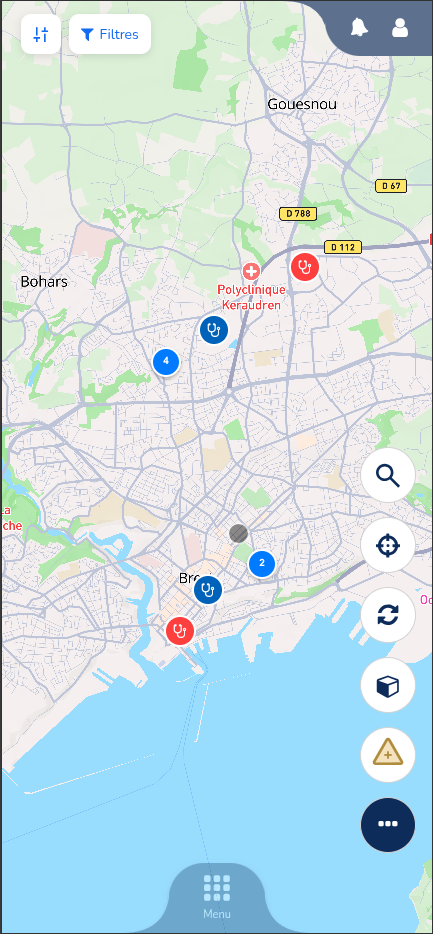Viewport: 433px width, 934px height.
Task: Select the cluster marker showing 2
Action: pos(261,563)
